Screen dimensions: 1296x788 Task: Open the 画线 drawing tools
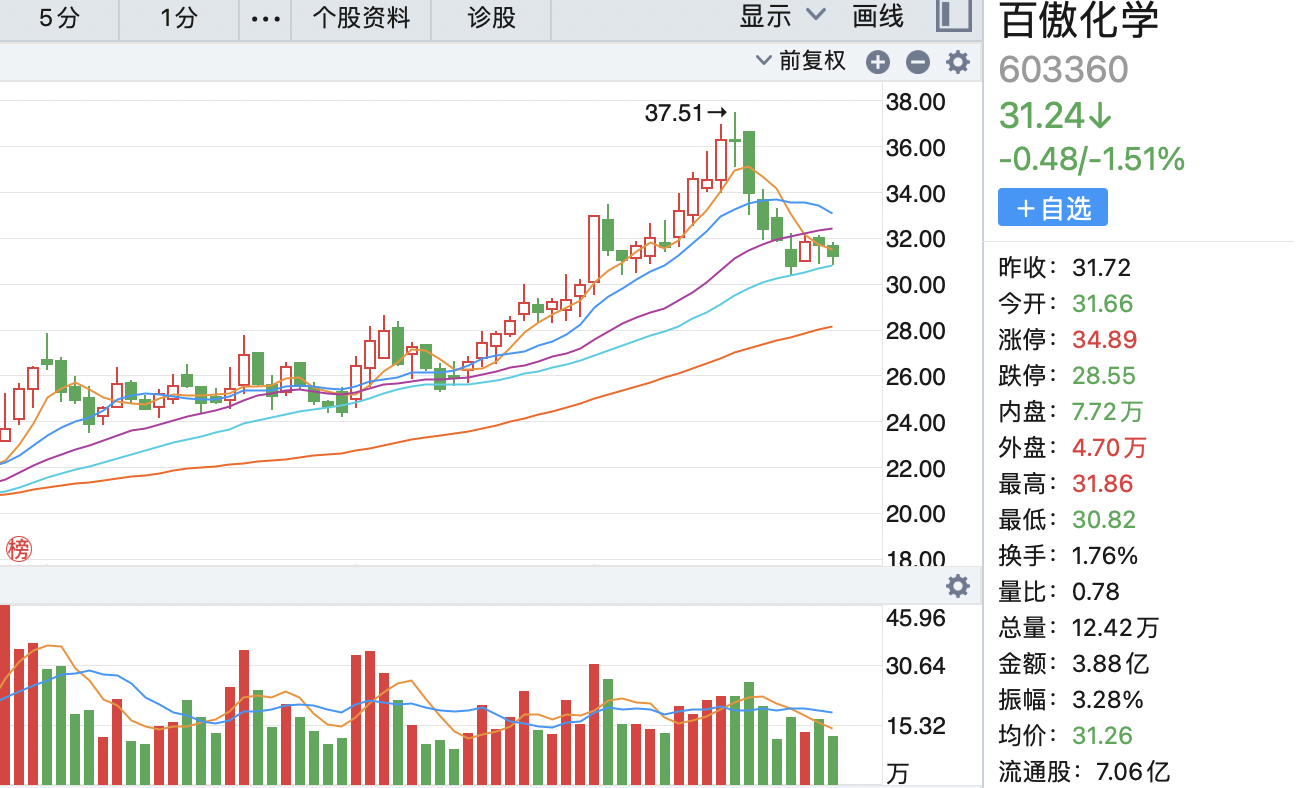[878, 16]
